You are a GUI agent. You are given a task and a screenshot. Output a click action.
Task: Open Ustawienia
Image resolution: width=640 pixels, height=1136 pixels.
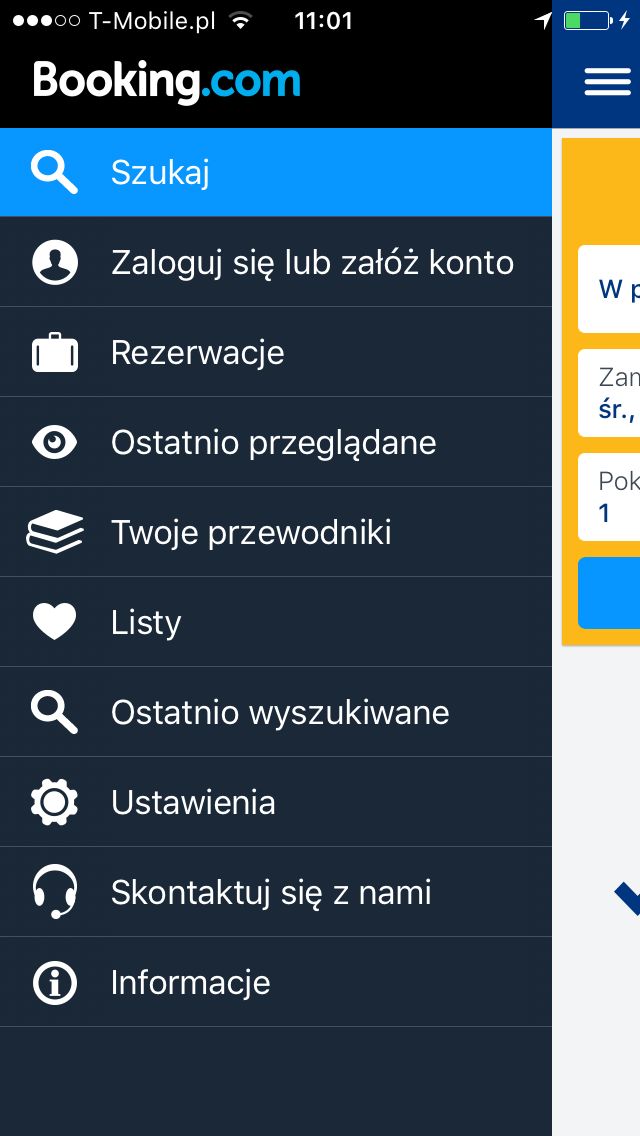tap(275, 802)
